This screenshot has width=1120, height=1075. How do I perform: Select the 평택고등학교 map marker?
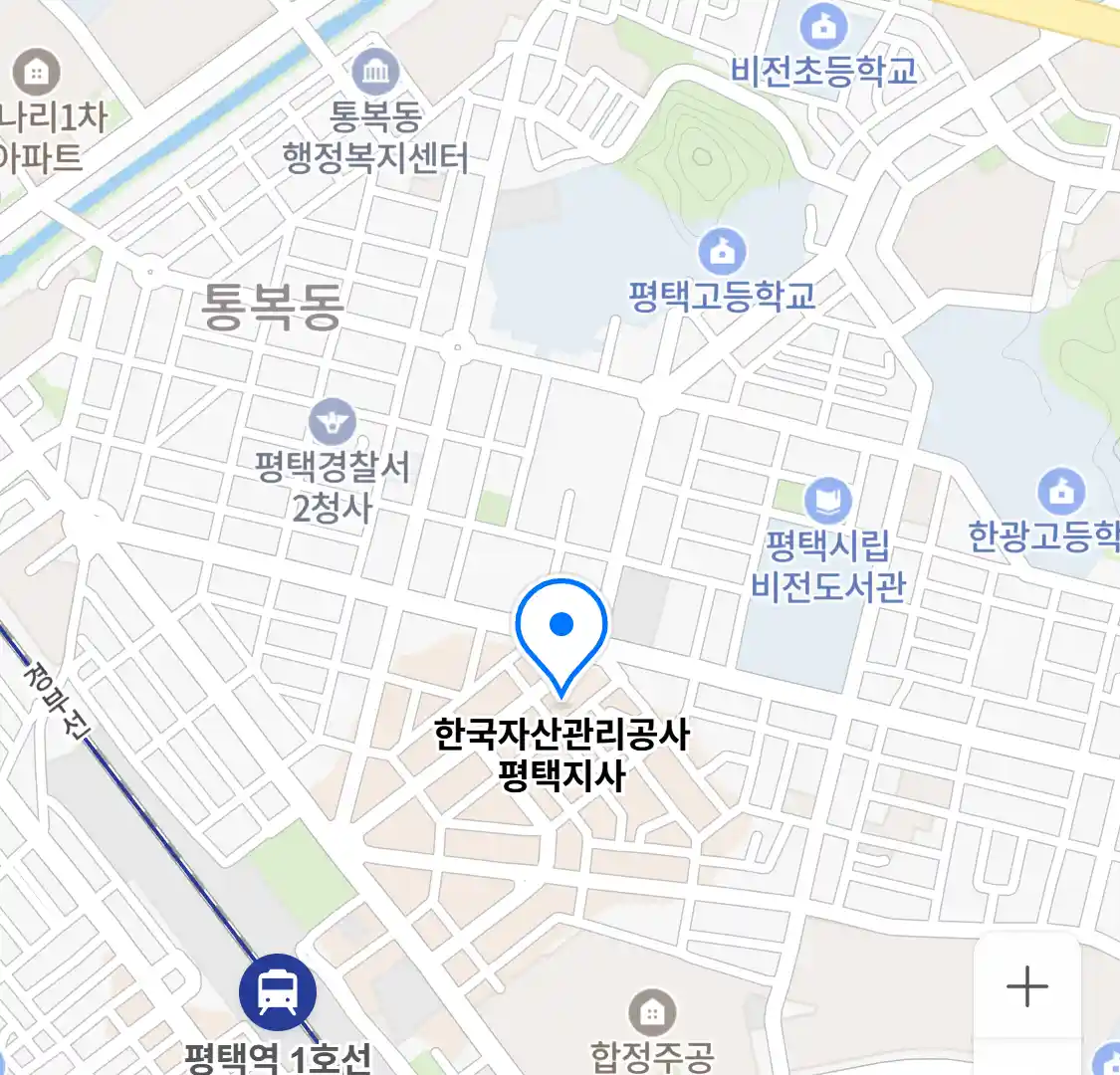tap(723, 253)
